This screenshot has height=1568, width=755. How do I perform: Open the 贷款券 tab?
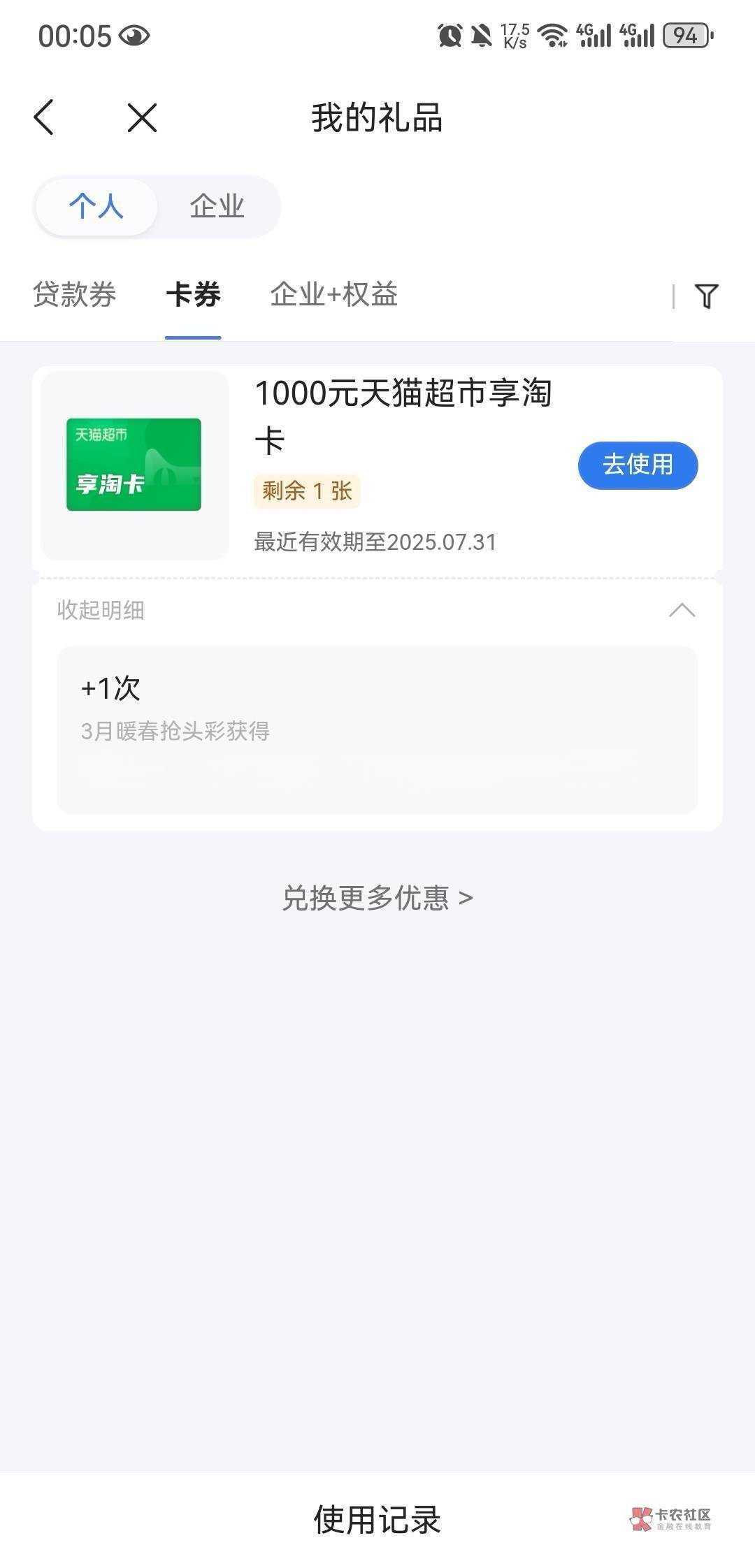click(75, 294)
